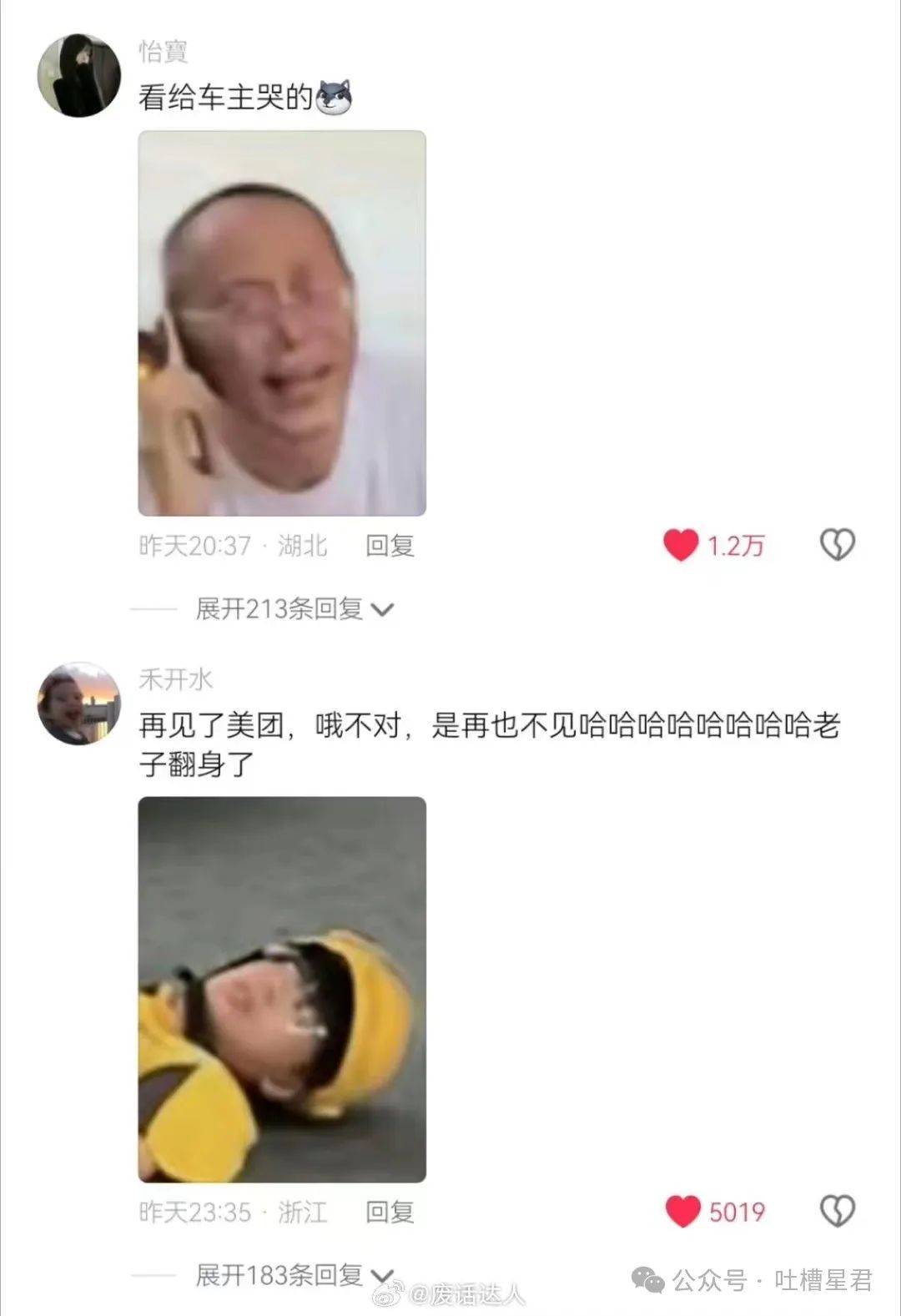Open crying man image in 怡寶's comment
This screenshot has width=901, height=1316.
click(x=282, y=323)
